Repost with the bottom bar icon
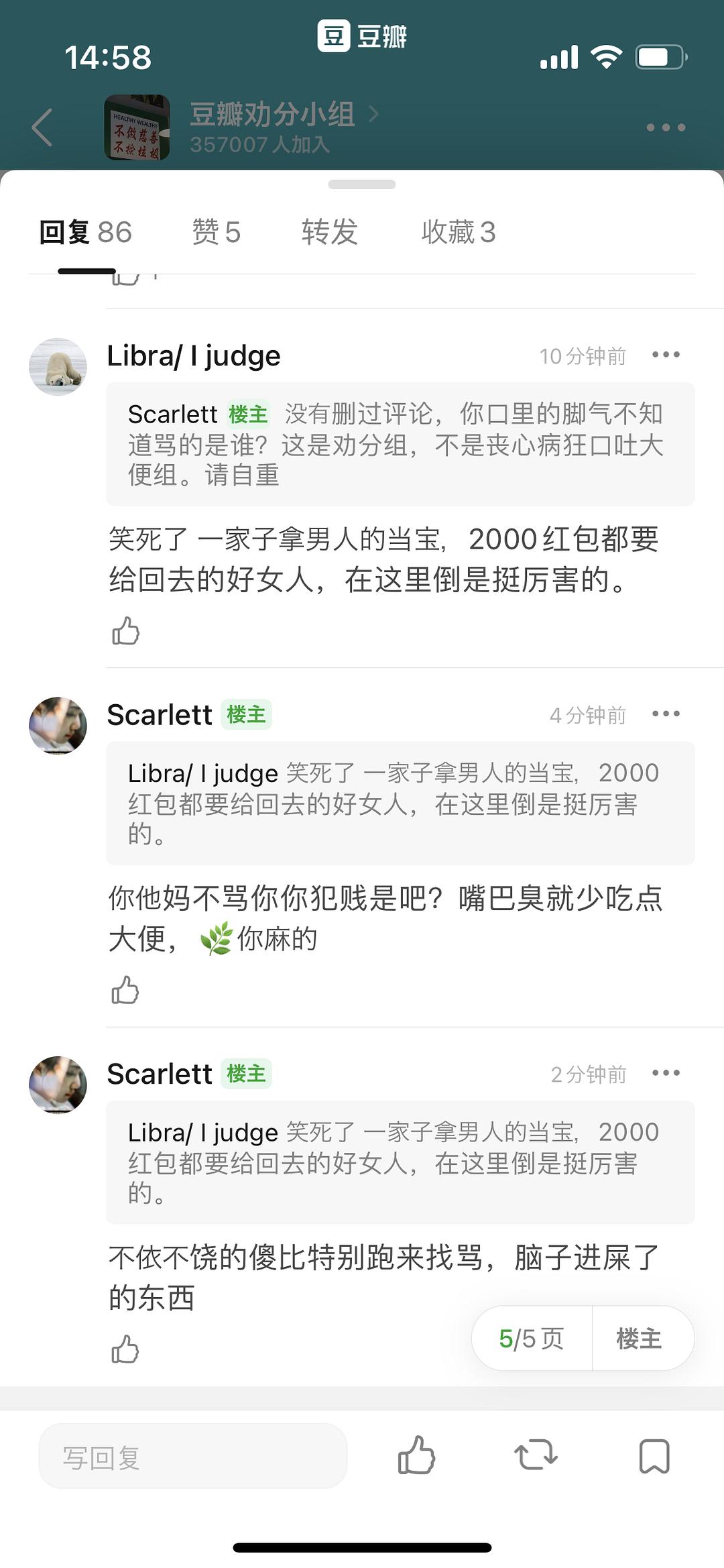This screenshot has height=1568, width=724. (x=536, y=1455)
